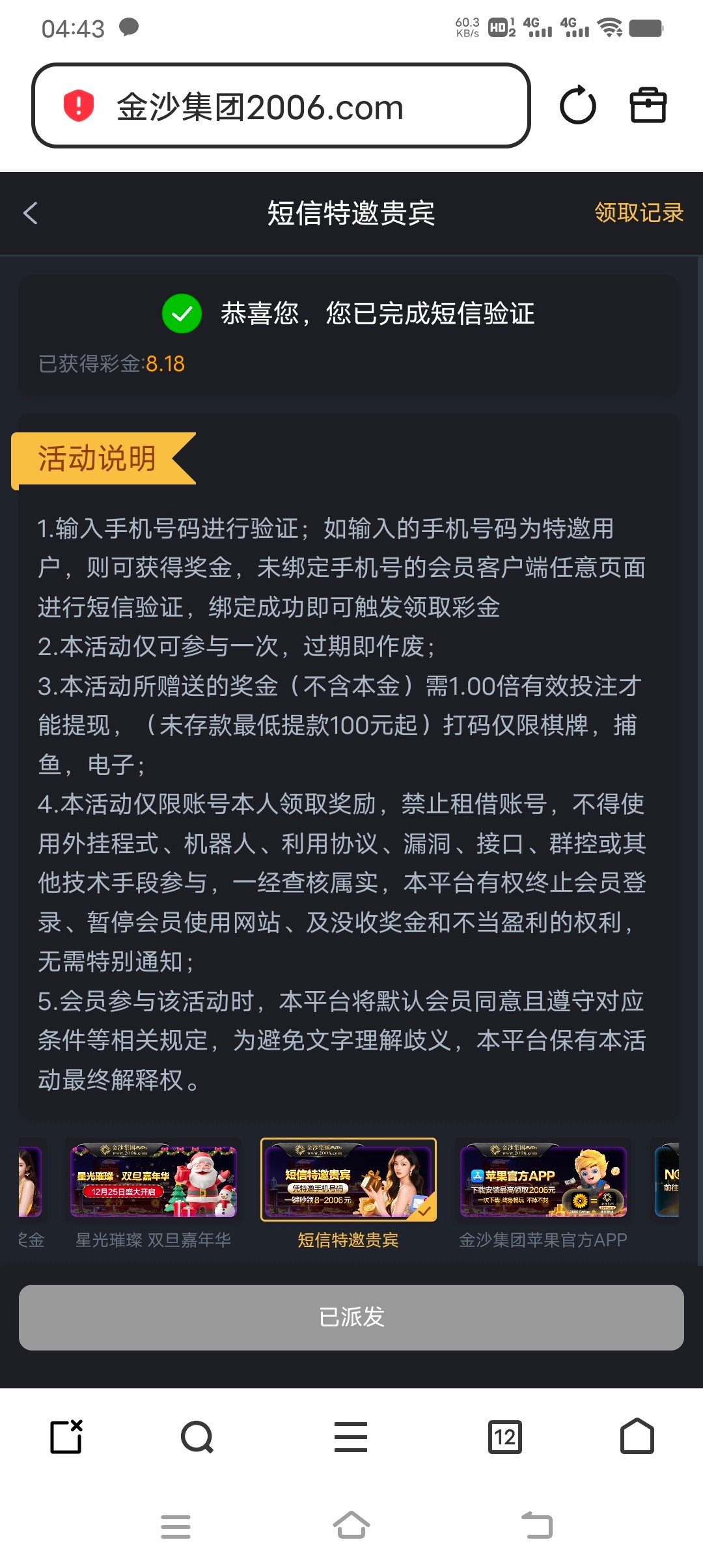Open the browser menu with three lines
The image size is (703, 1568).
point(351,1437)
